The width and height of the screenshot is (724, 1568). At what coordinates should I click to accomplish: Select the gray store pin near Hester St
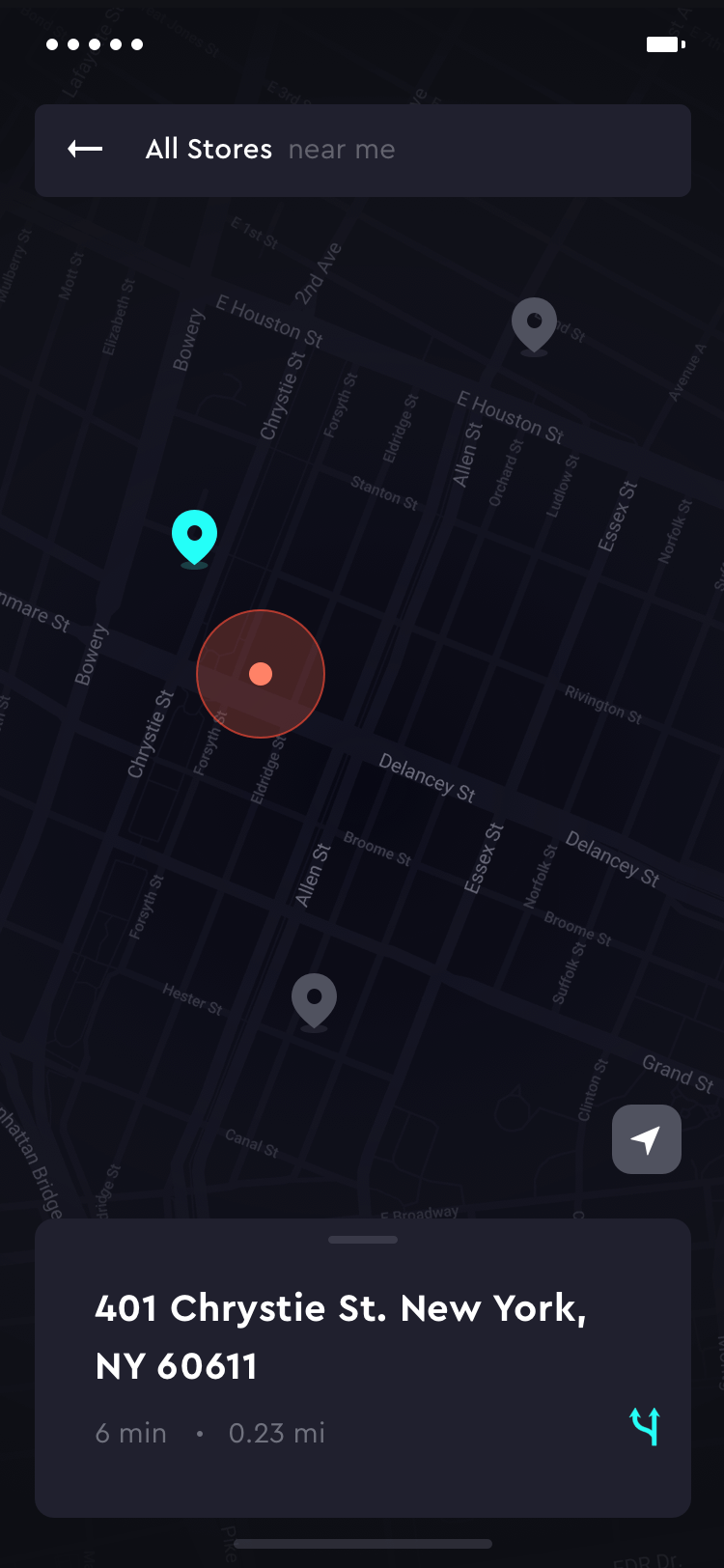(x=314, y=1000)
